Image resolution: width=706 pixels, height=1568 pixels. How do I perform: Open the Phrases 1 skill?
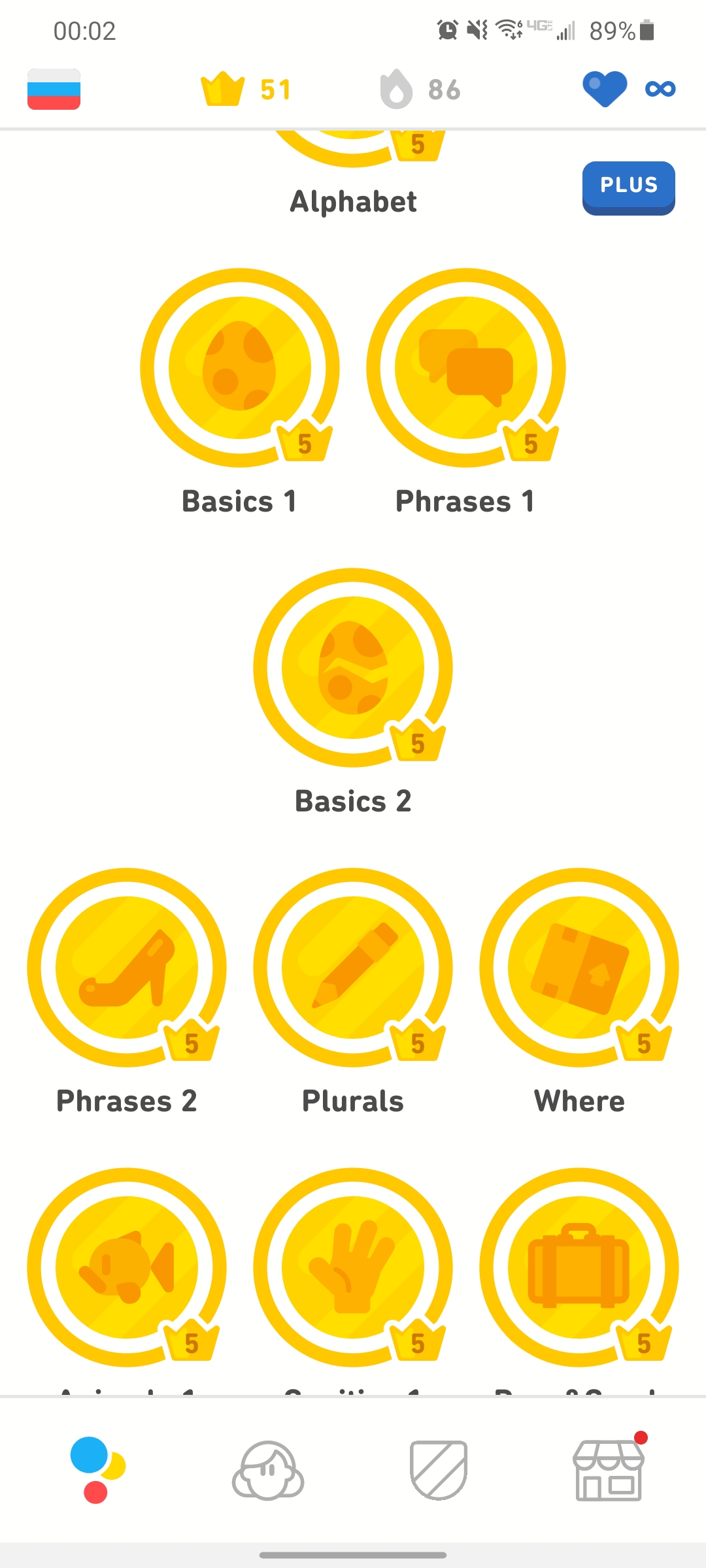click(x=466, y=368)
